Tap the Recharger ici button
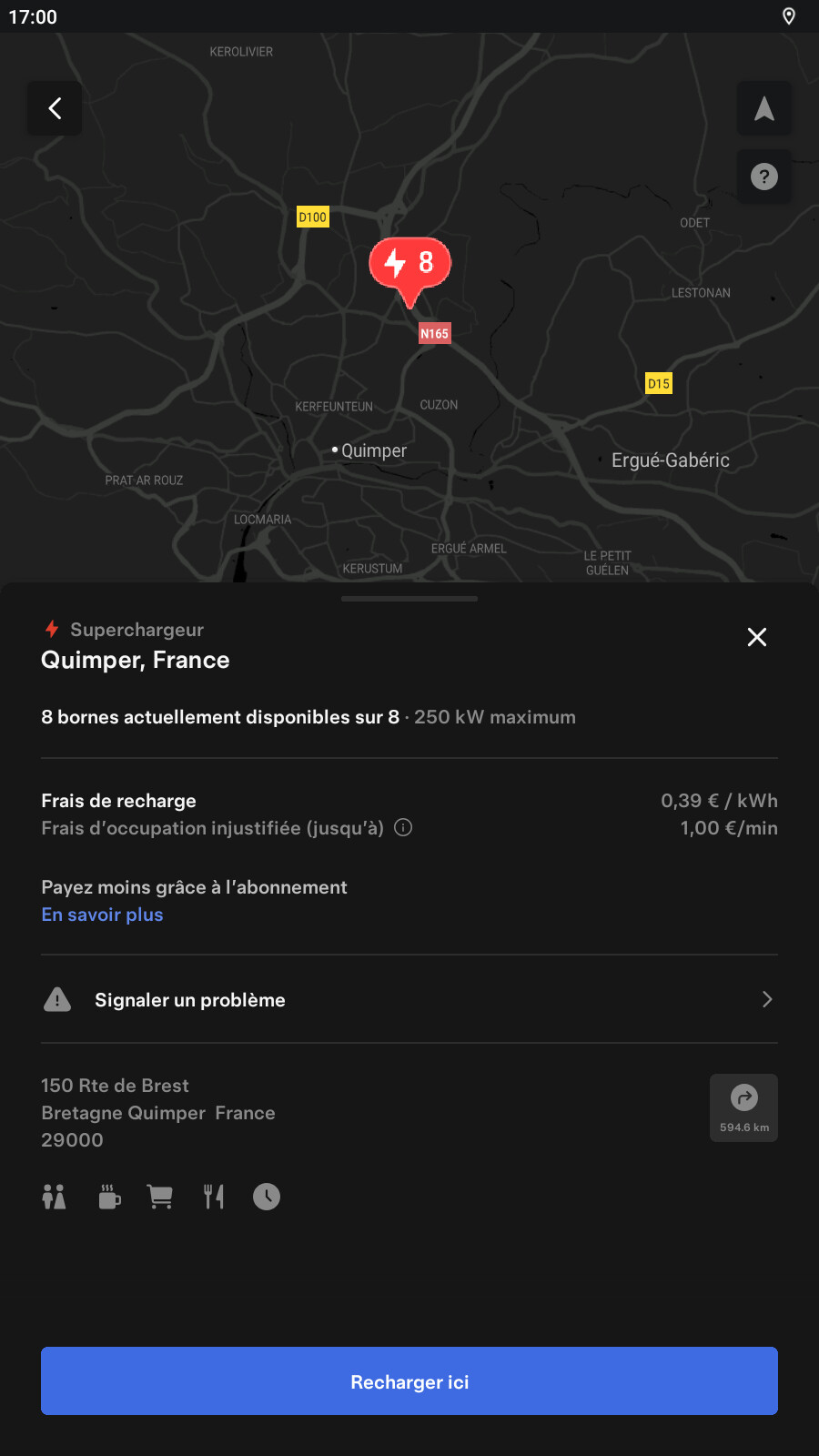 tap(409, 1381)
